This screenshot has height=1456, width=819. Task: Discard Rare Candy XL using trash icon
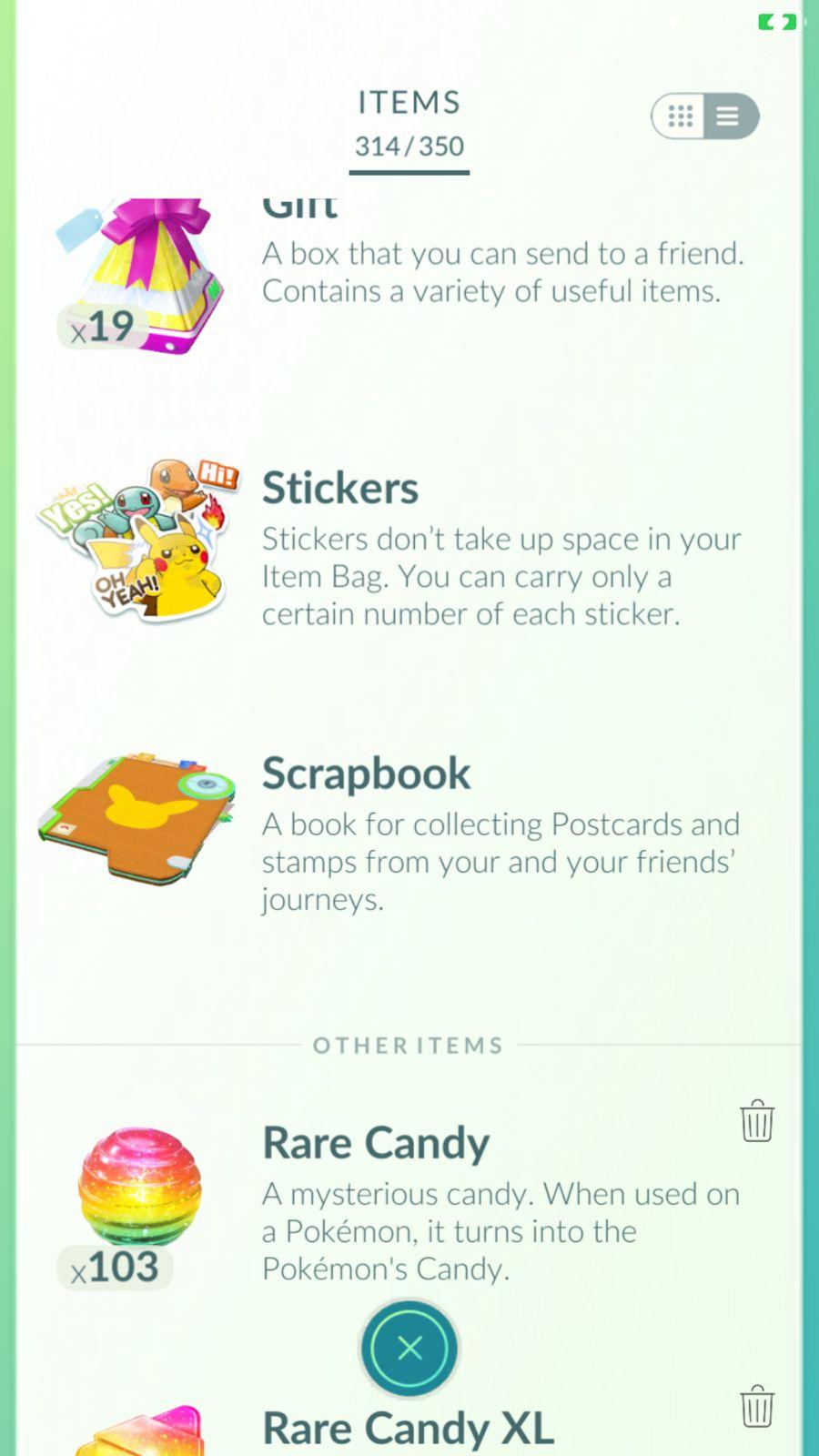tap(756, 1407)
